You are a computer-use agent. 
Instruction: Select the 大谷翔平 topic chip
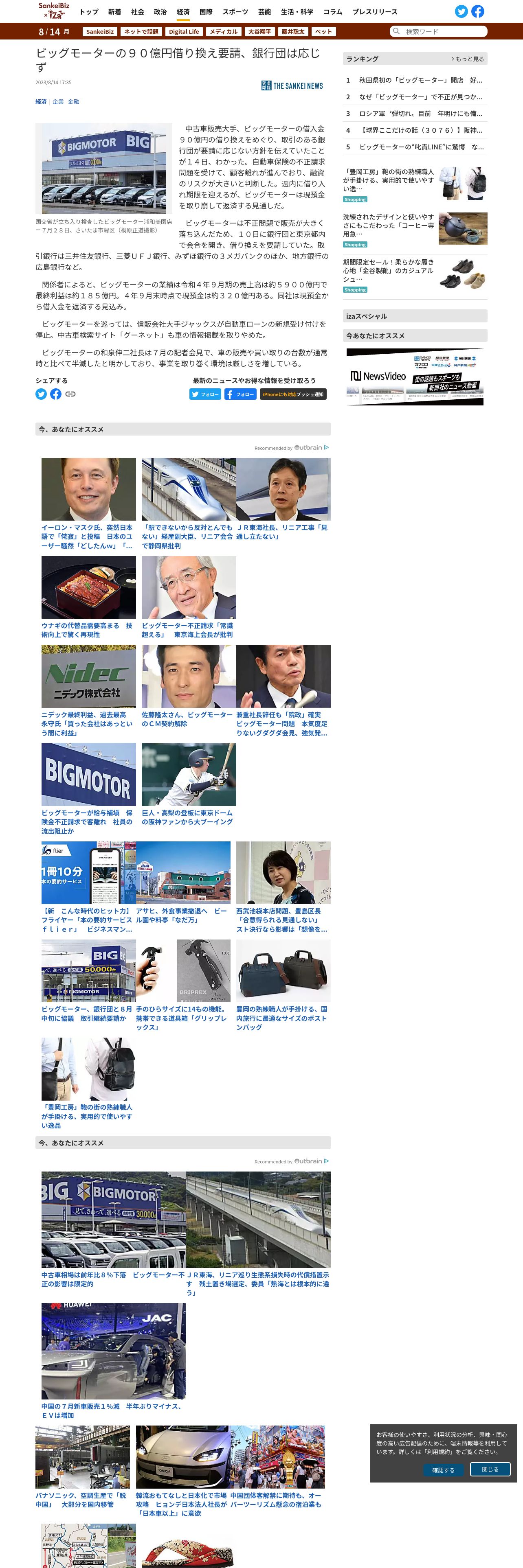tap(259, 32)
